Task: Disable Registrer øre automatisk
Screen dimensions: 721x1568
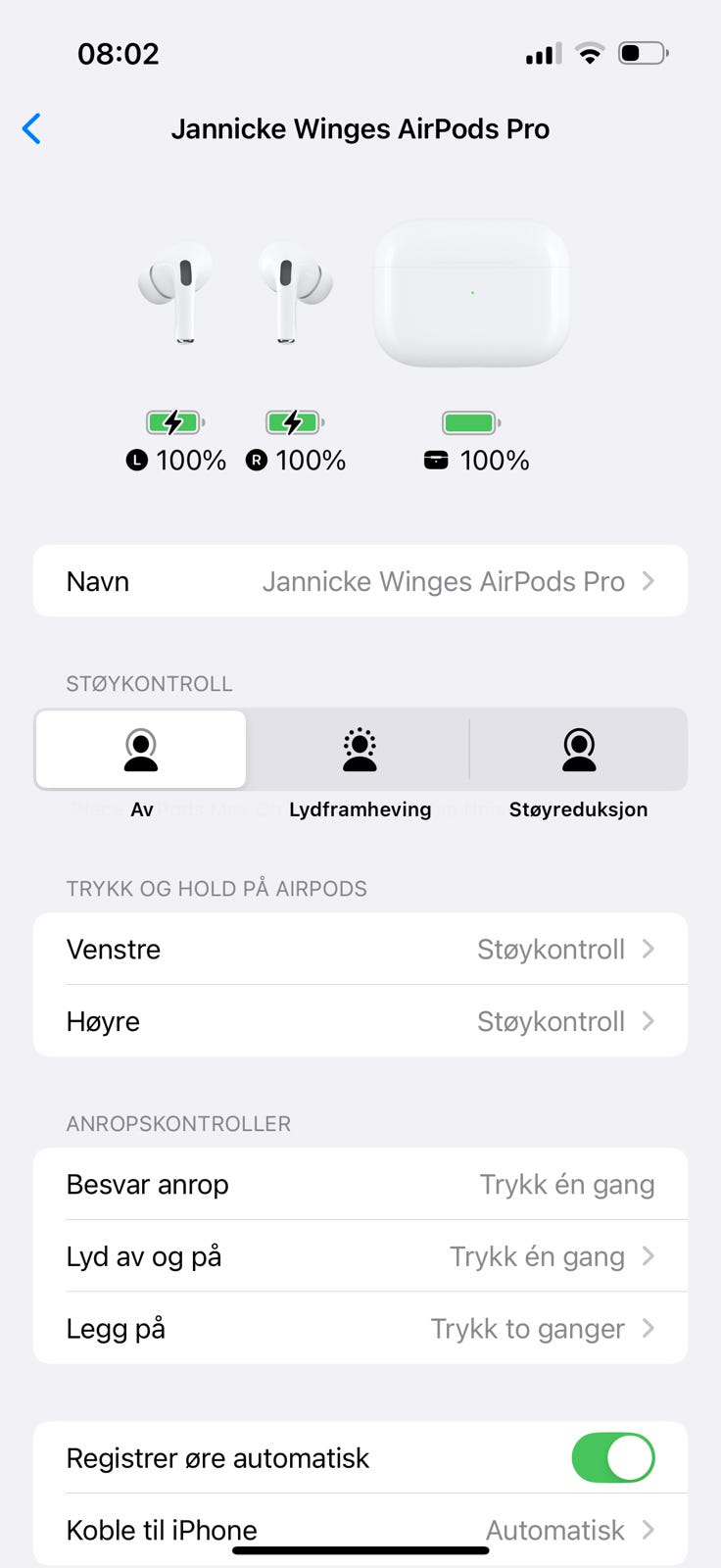Action: pos(612,1458)
